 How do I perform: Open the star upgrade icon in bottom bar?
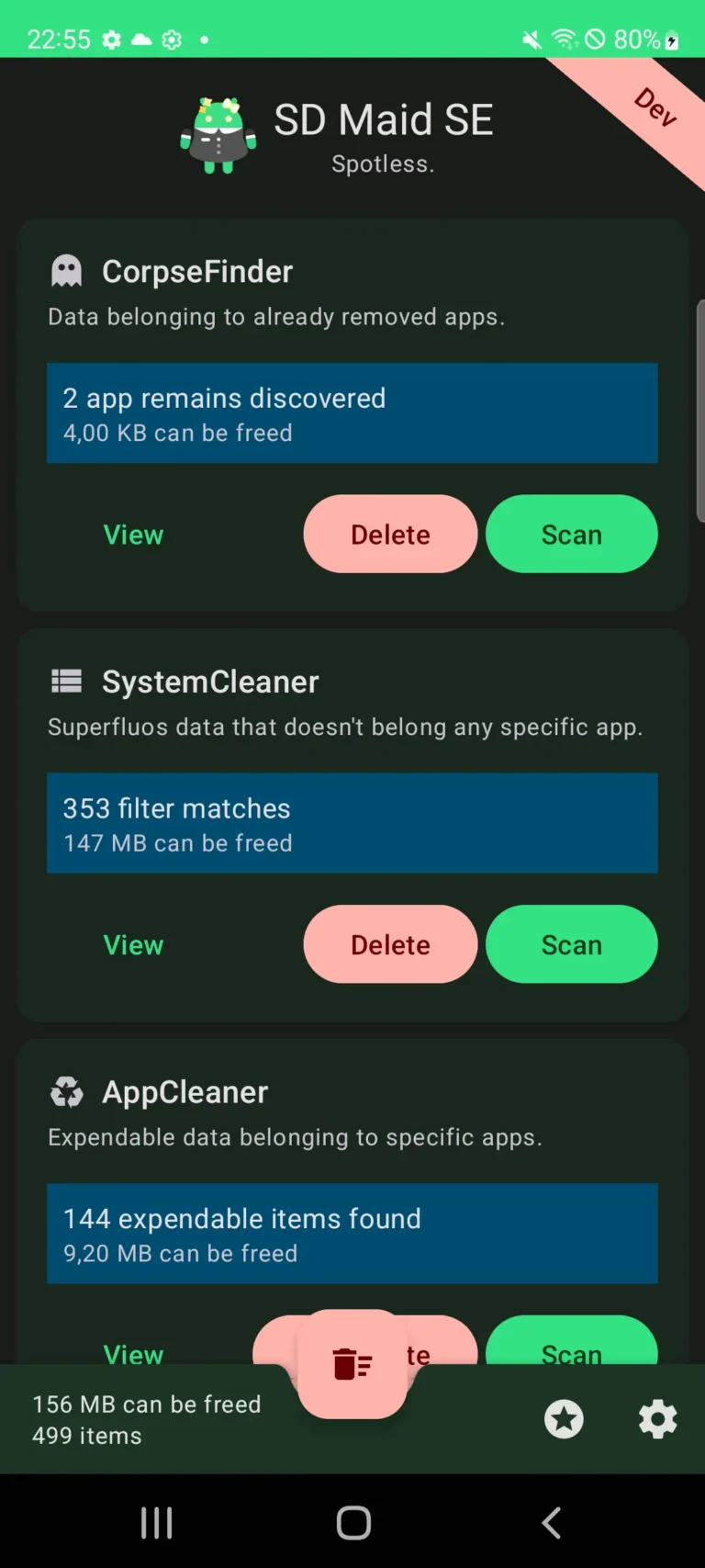[x=564, y=1419]
